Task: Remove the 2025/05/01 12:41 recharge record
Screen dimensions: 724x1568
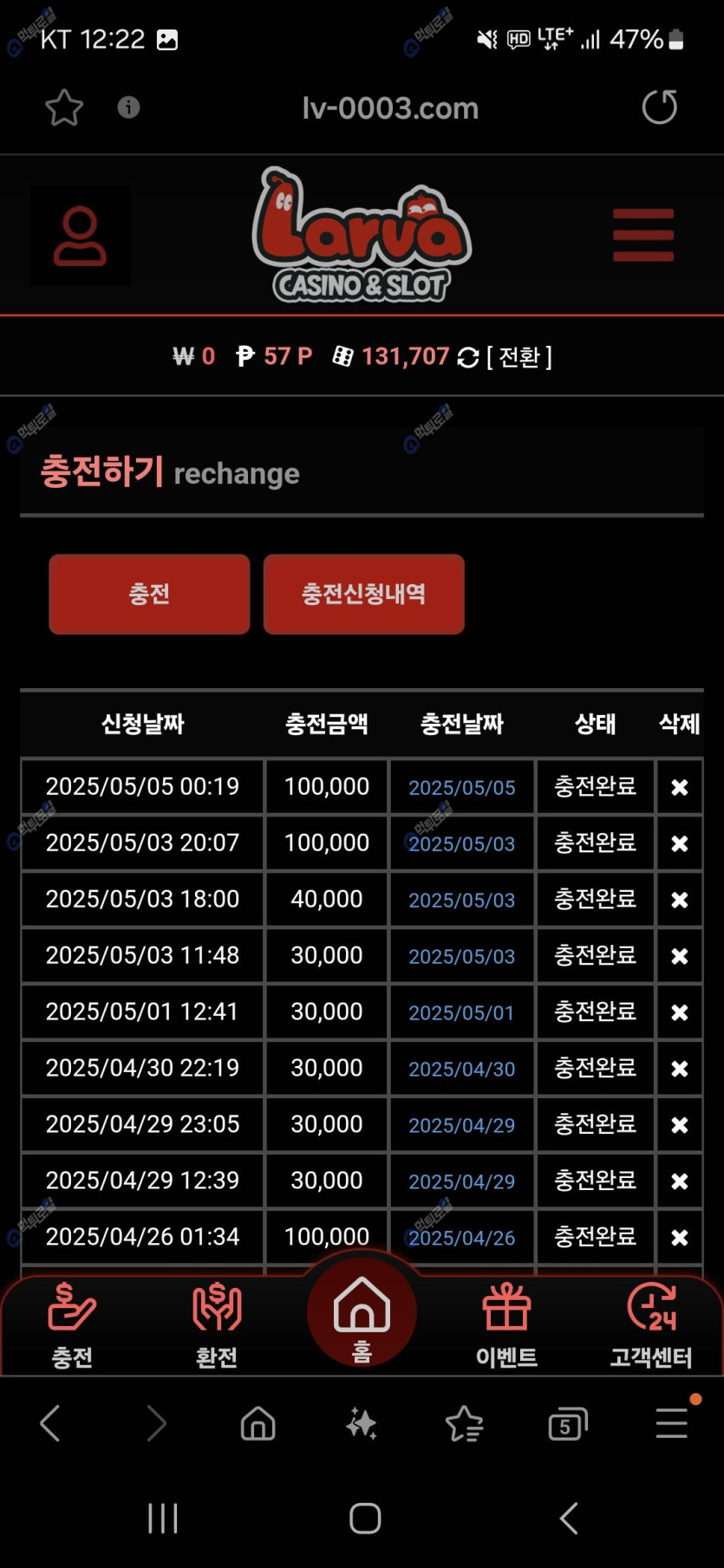Action: point(680,1012)
